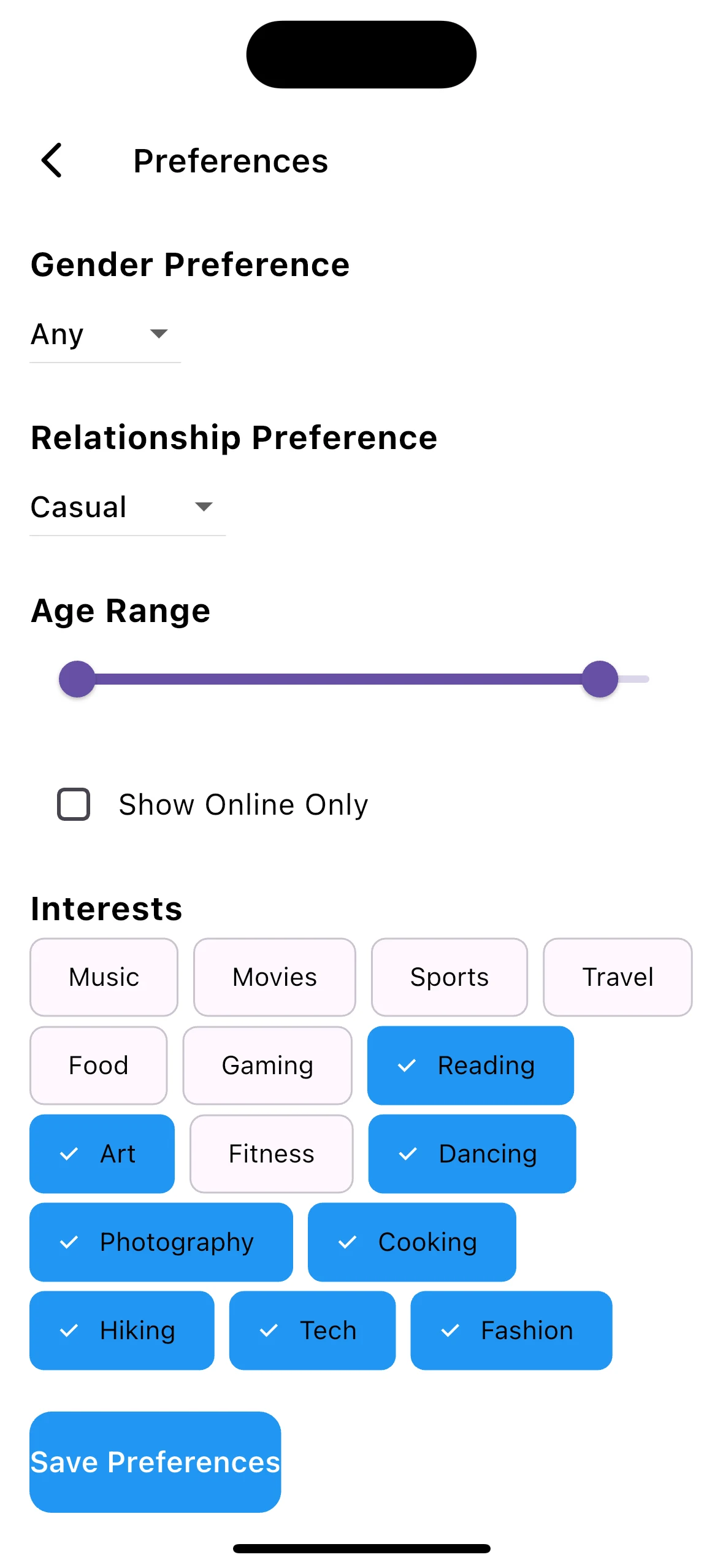723x1568 pixels.
Task: Select the Fitness interest chip
Action: (271, 1154)
